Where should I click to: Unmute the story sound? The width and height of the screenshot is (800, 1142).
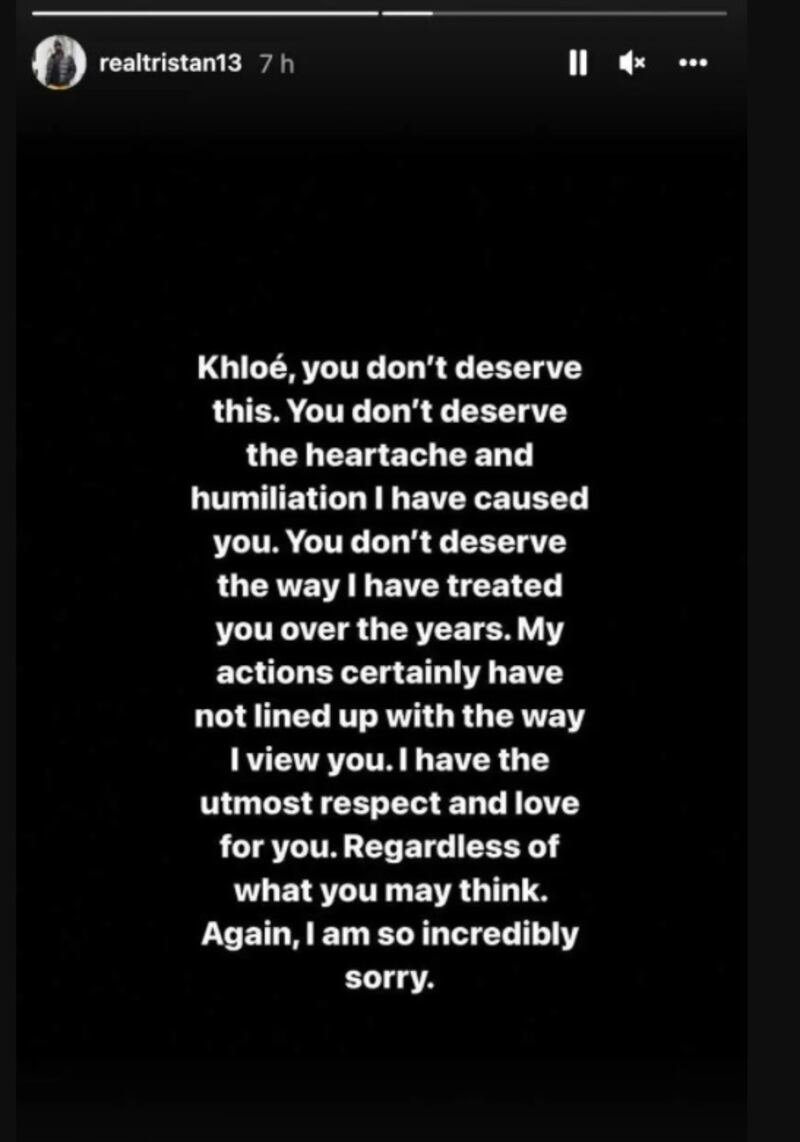[631, 63]
